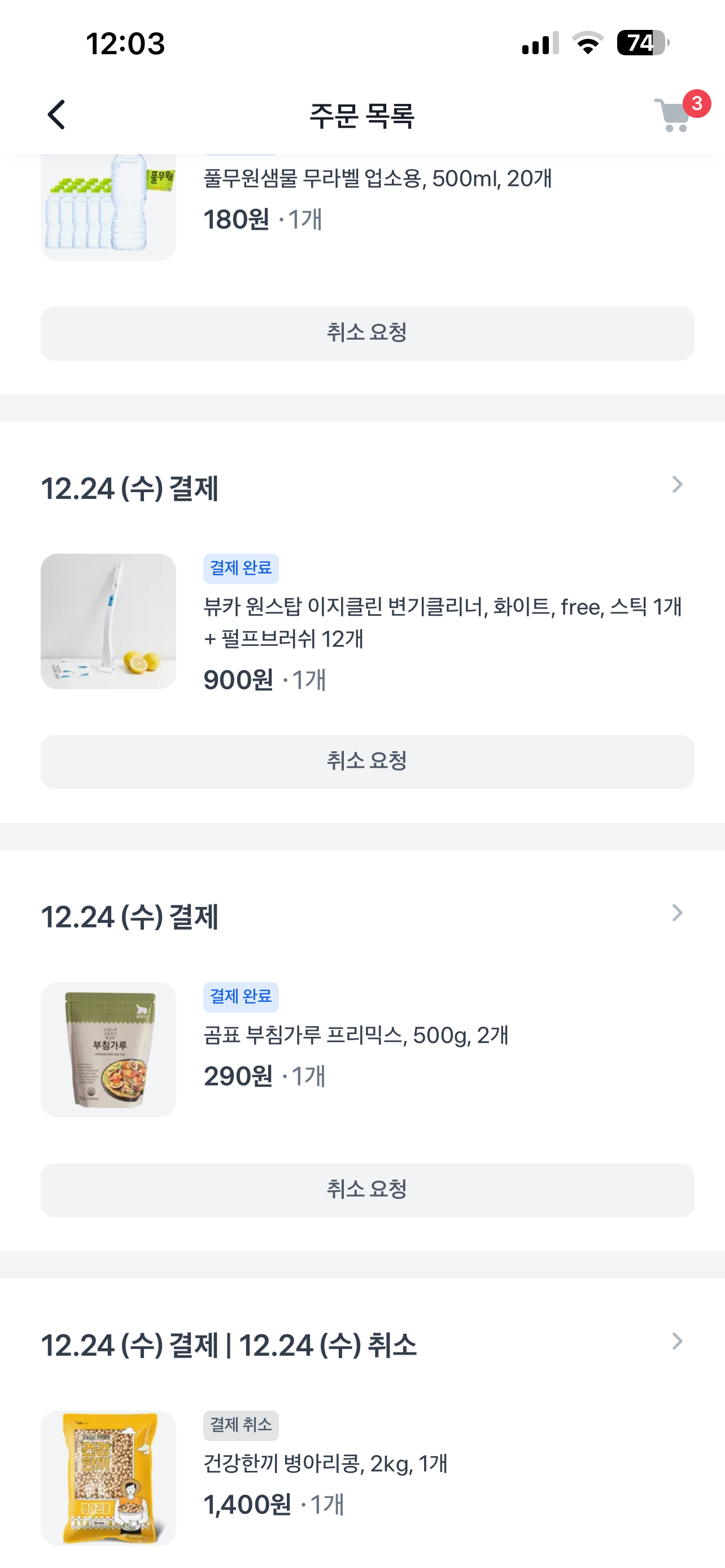Request cancellation for 뷰카 변기클리너 order
This screenshot has height=1568, width=725.
click(x=367, y=761)
